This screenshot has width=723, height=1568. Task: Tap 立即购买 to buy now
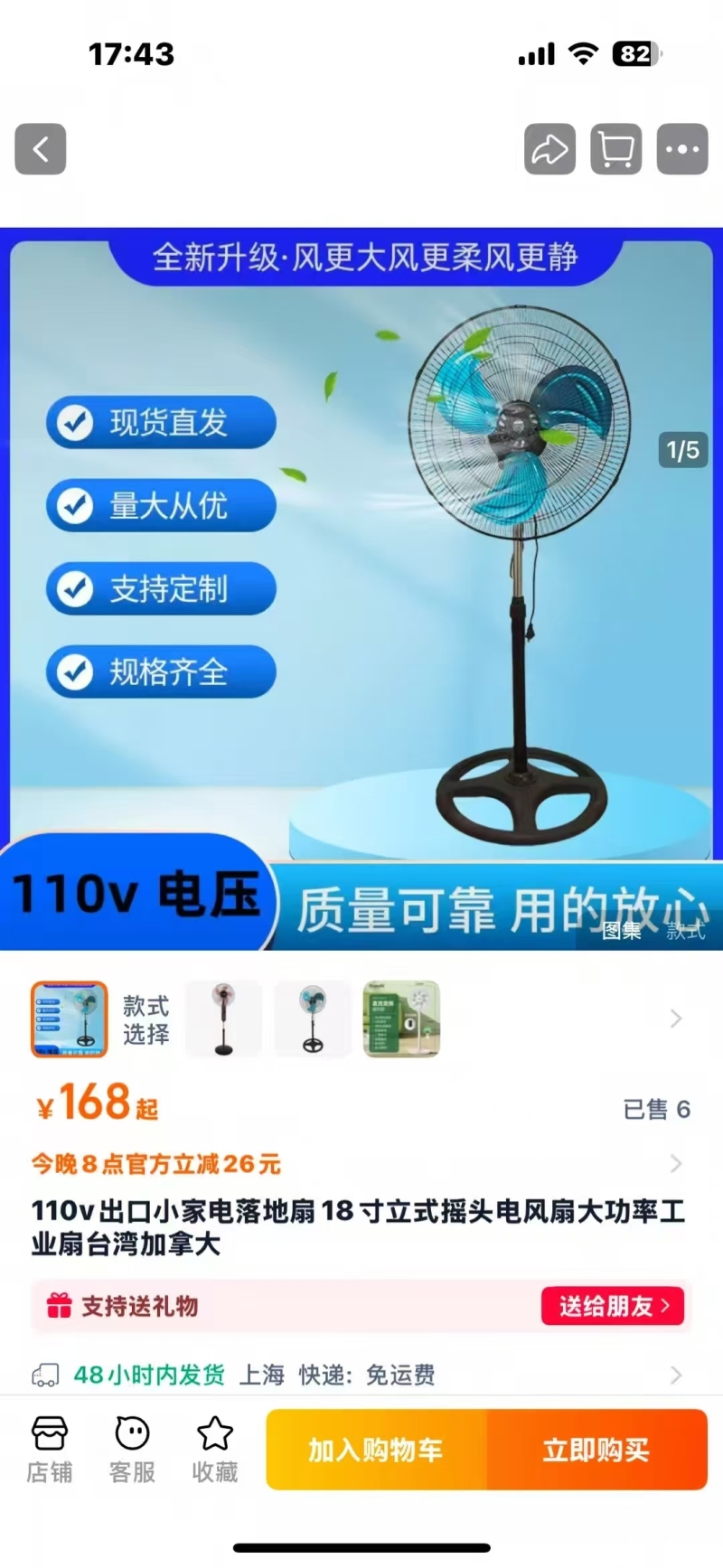pyautogui.click(x=596, y=1450)
